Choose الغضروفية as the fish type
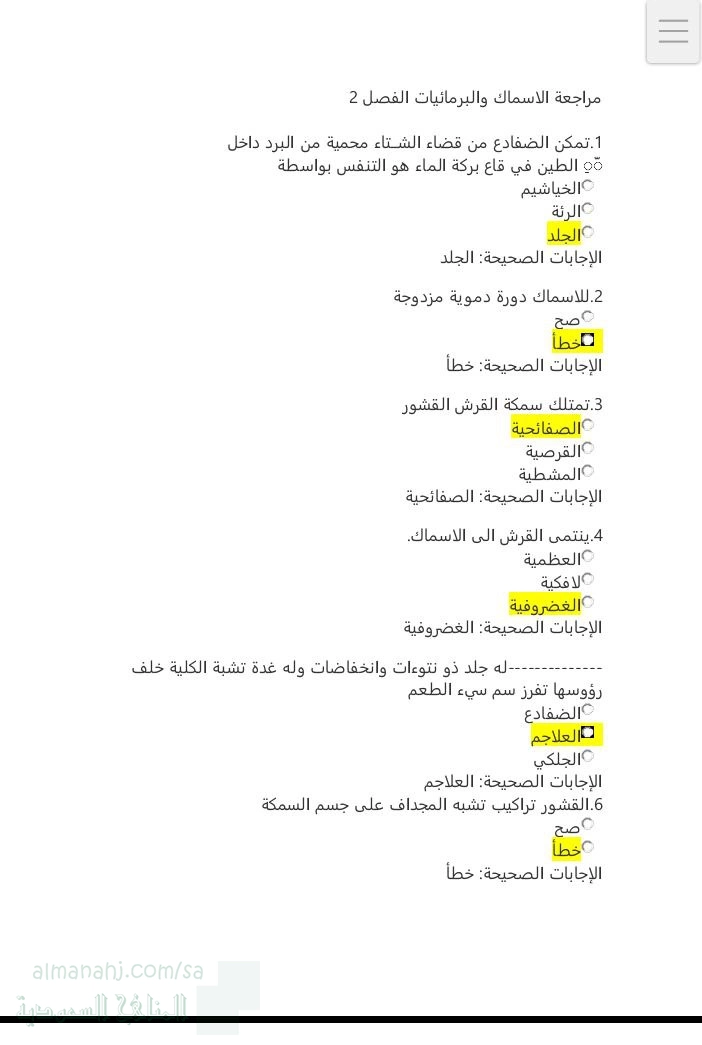 click(588, 602)
